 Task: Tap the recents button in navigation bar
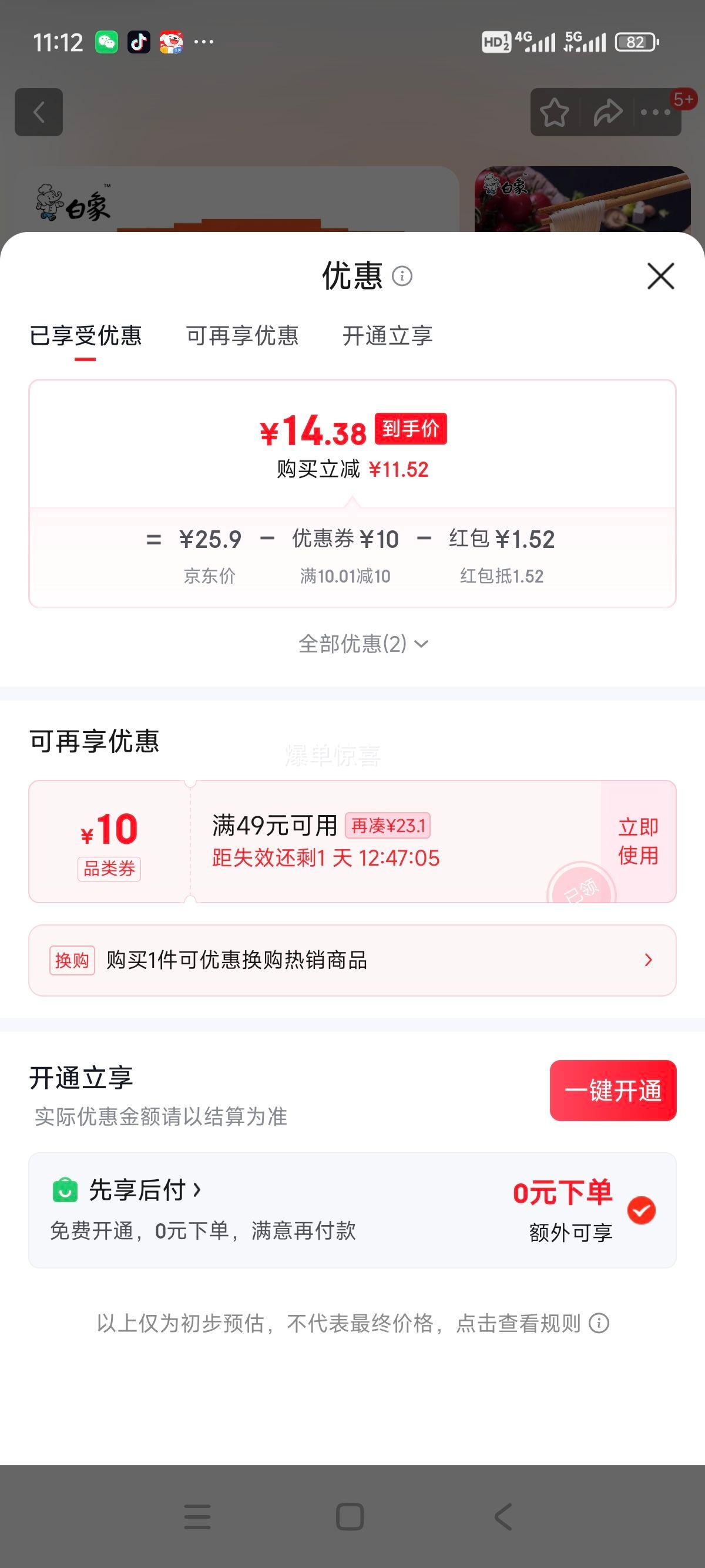coord(197,1516)
